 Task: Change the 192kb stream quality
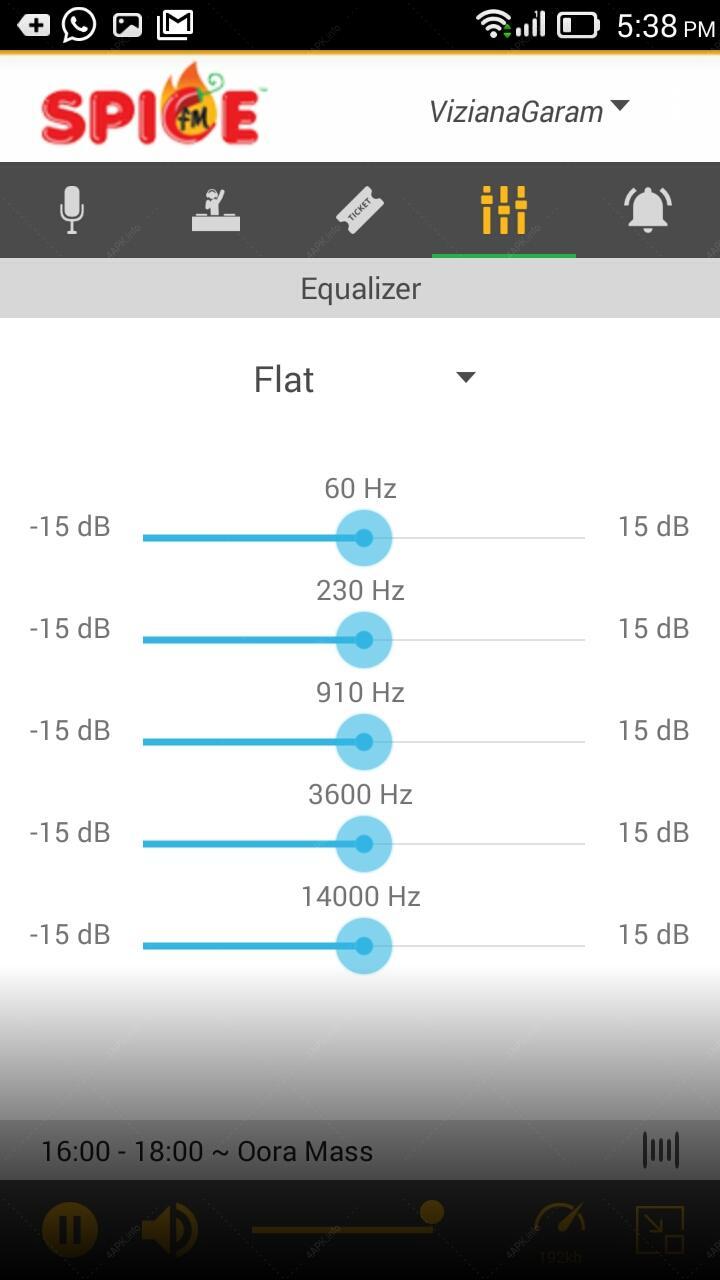pos(560,1231)
